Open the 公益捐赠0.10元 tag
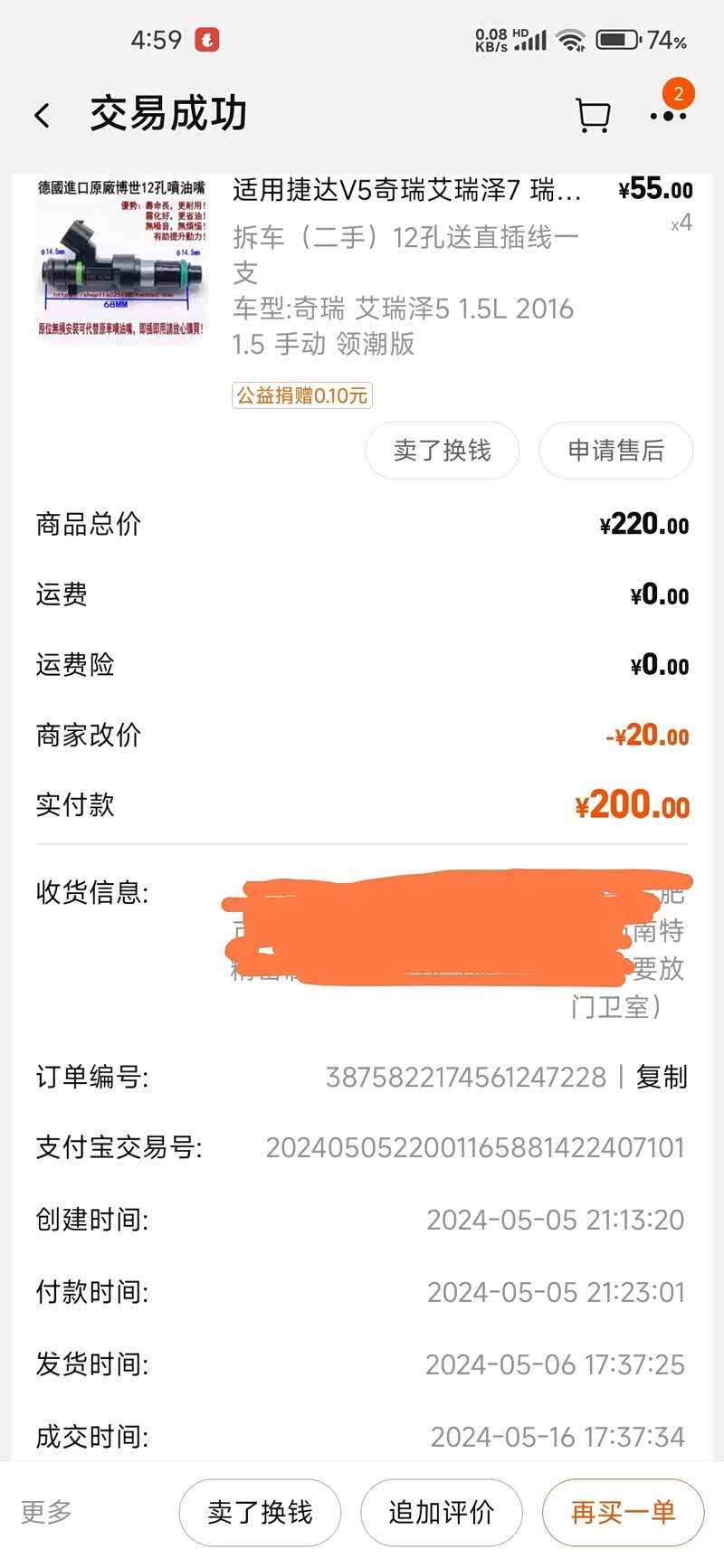This screenshot has width=724, height=1568. (x=302, y=395)
